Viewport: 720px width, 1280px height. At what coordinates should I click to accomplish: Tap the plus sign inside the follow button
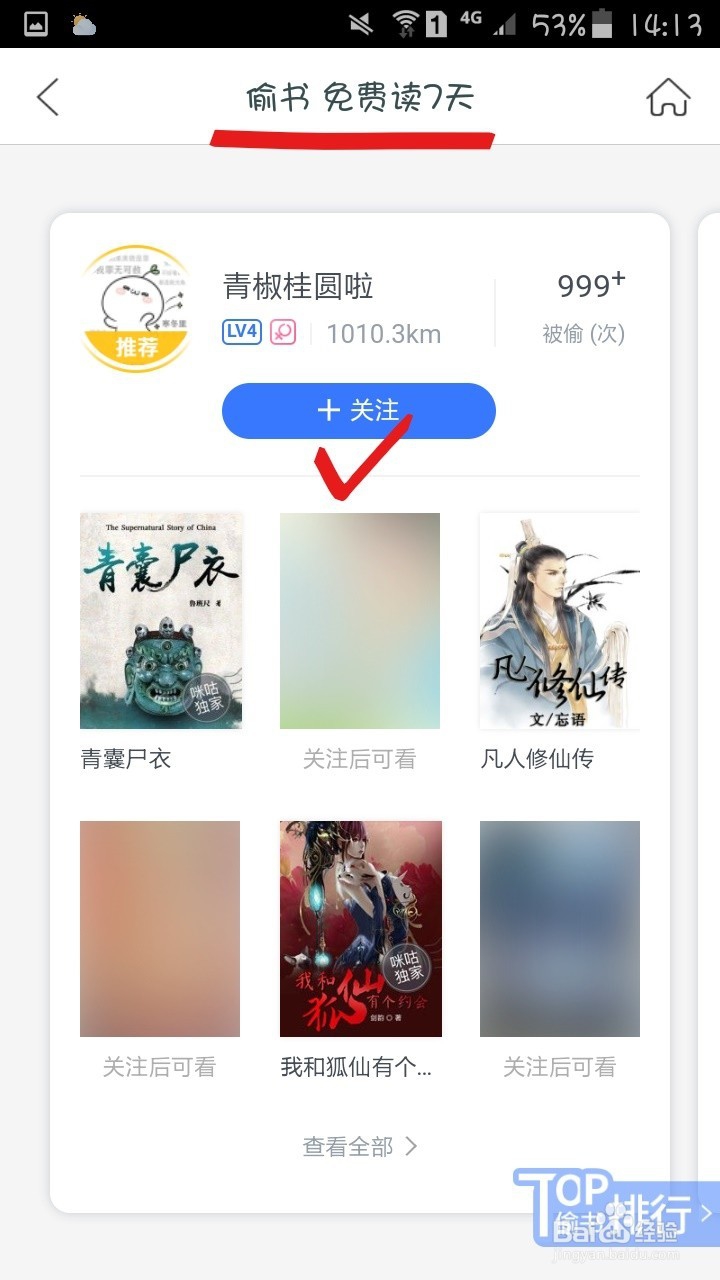pyautogui.click(x=328, y=411)
